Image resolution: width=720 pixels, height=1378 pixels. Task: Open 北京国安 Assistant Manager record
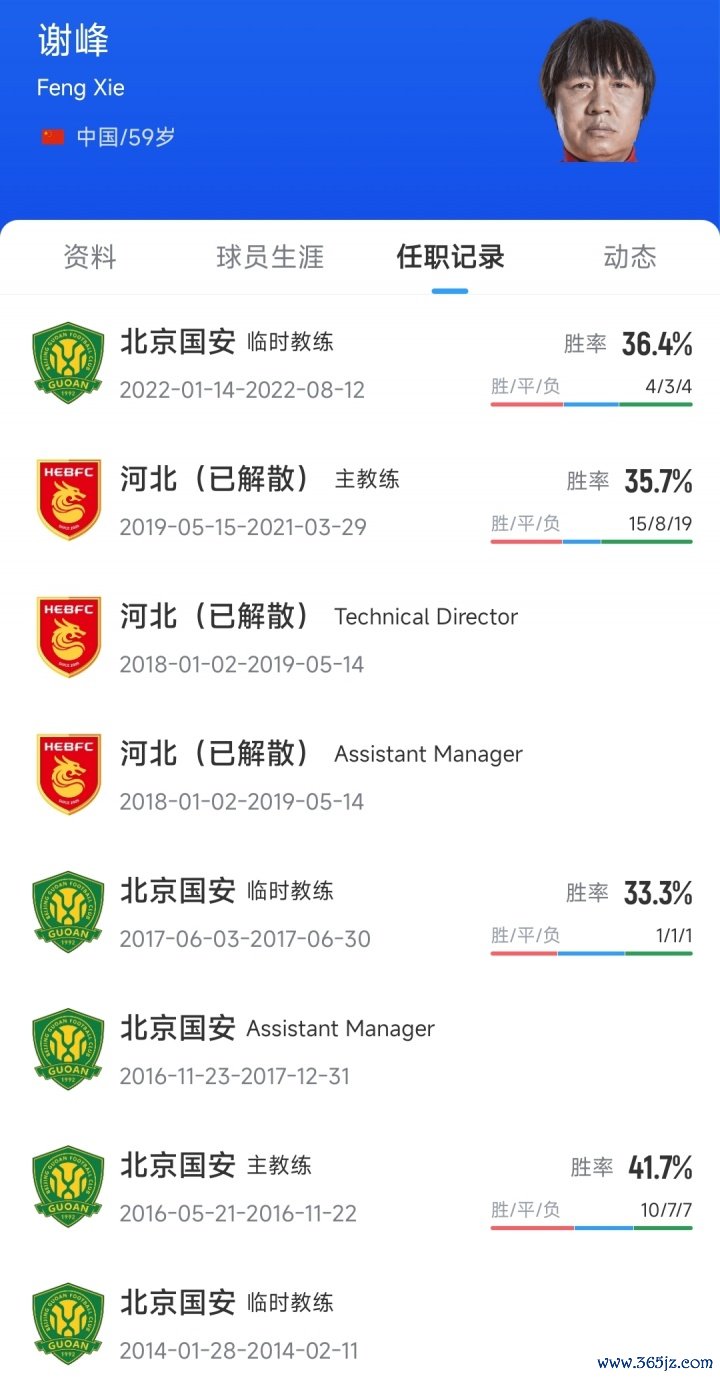(x=360, y=1050)
